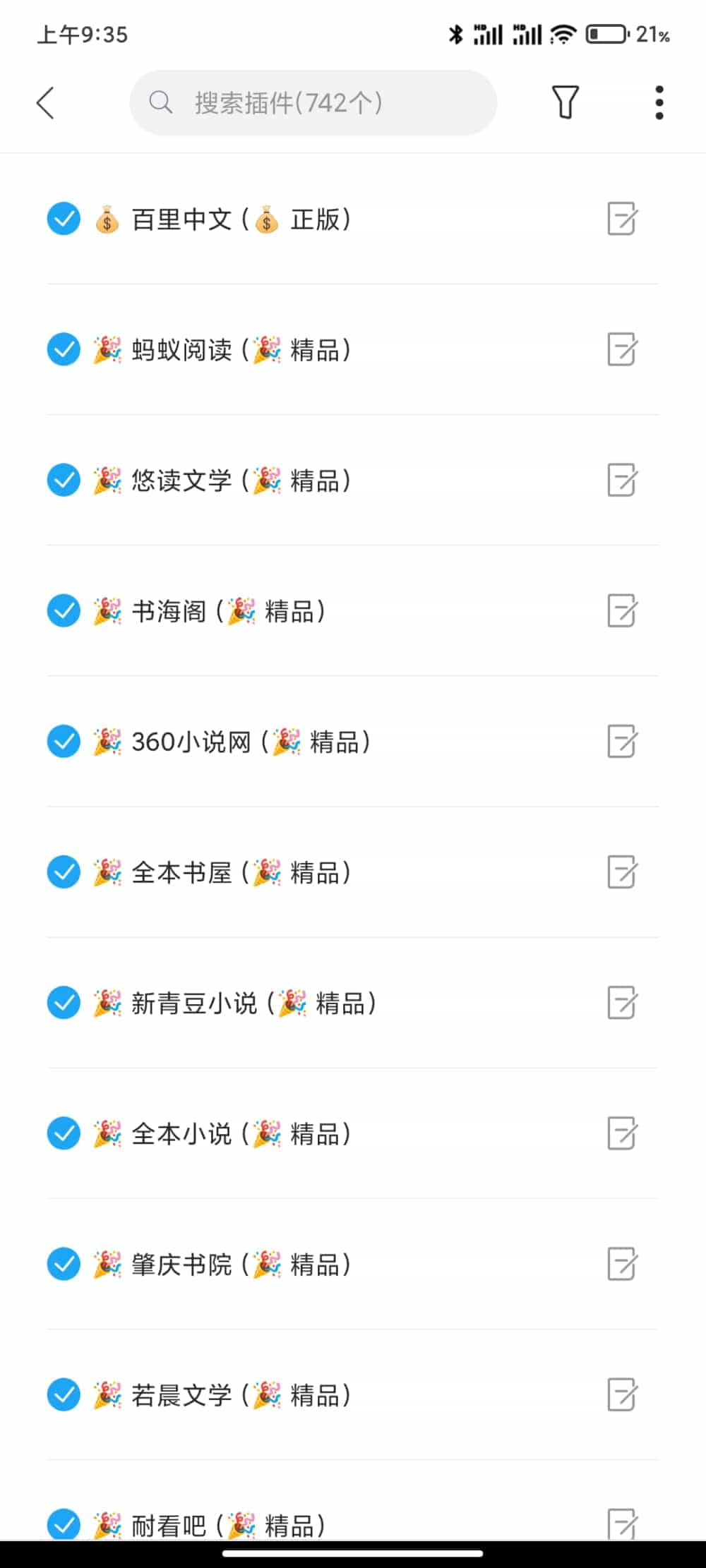Toggle the 耐看吧 checkbox

click(x=64, y=1524)
